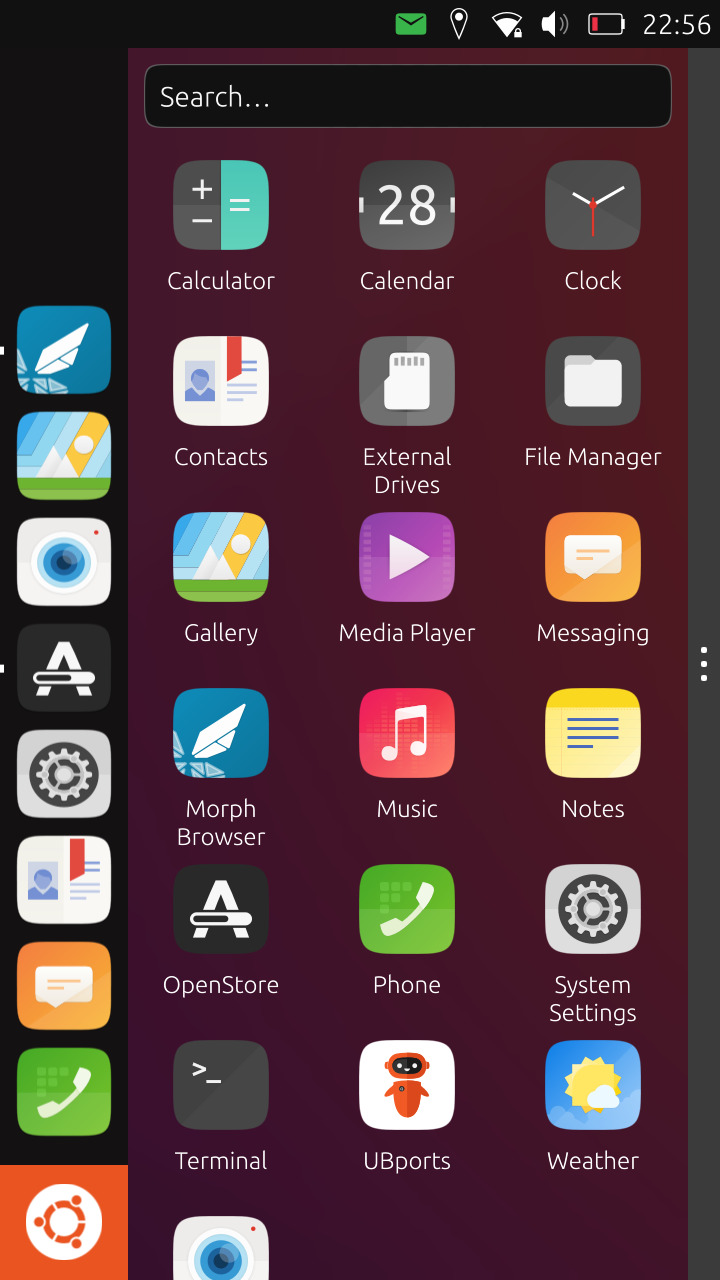Image resolution: width=720 pixels, height=1280 pixels.
Task: Open the Music app
Action: point(407,734)
